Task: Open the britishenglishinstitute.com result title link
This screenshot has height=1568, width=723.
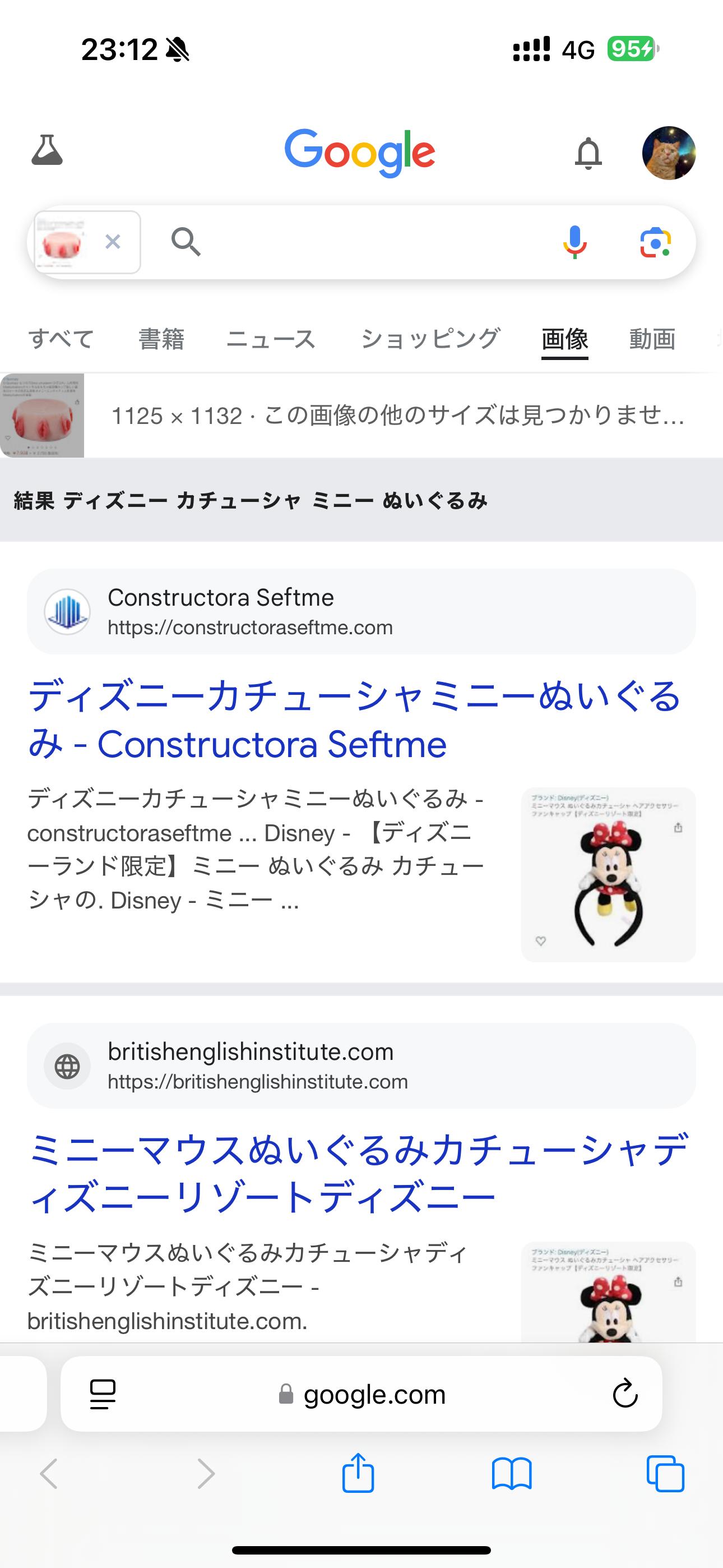Action: pos(358,1173)
